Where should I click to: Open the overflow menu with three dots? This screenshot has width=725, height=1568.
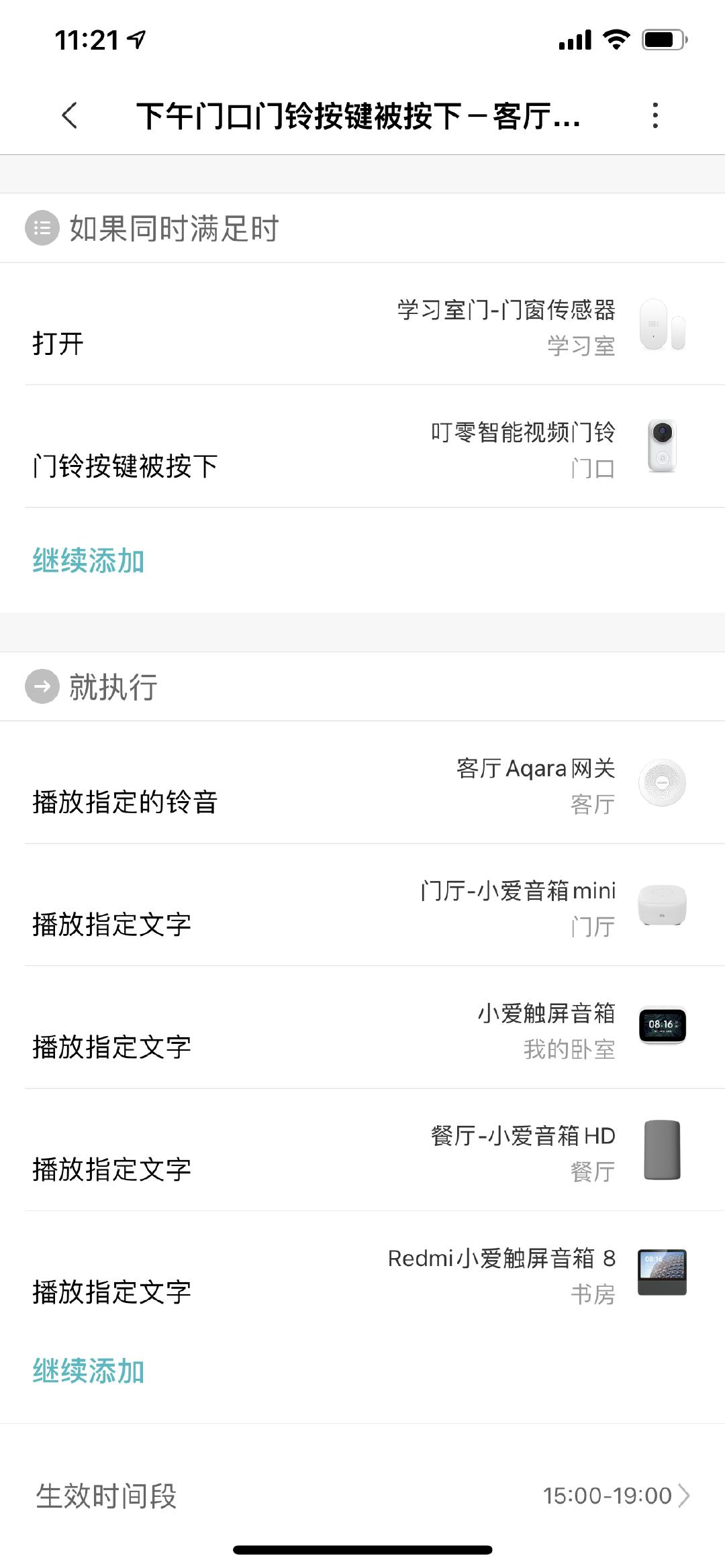coord(657,114)
